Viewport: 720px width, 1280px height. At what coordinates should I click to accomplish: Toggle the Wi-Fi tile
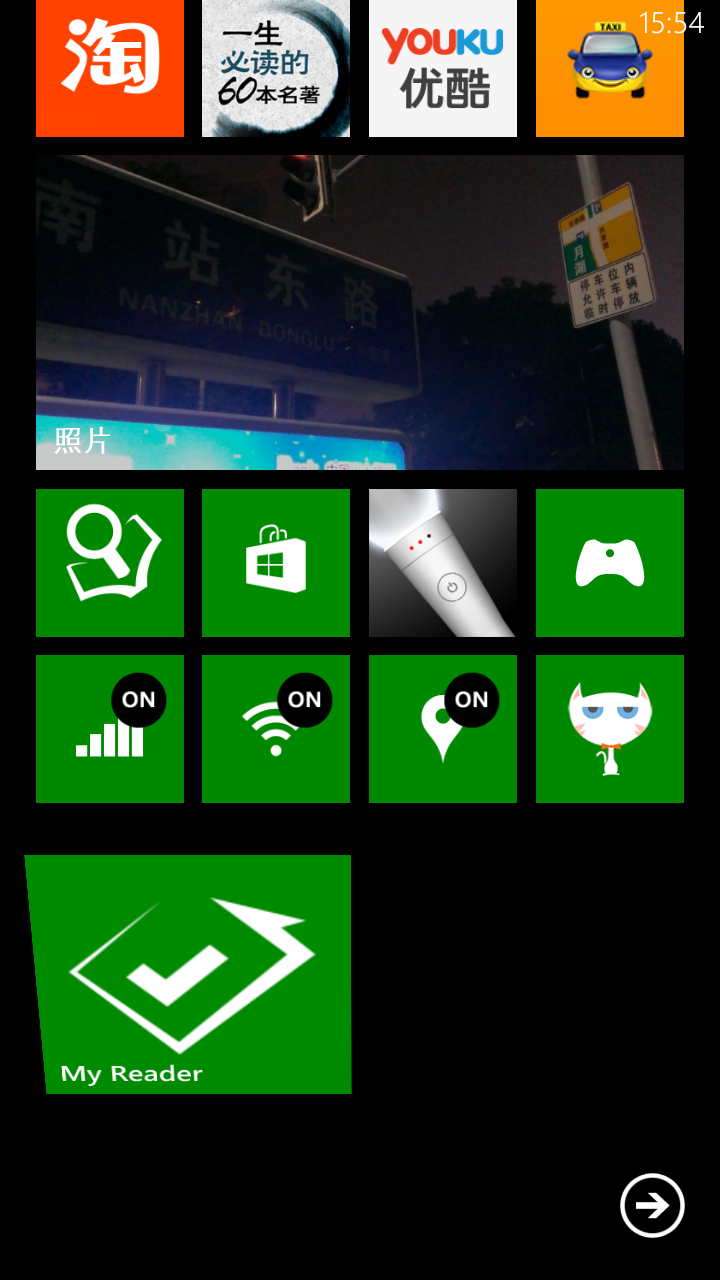276,729
